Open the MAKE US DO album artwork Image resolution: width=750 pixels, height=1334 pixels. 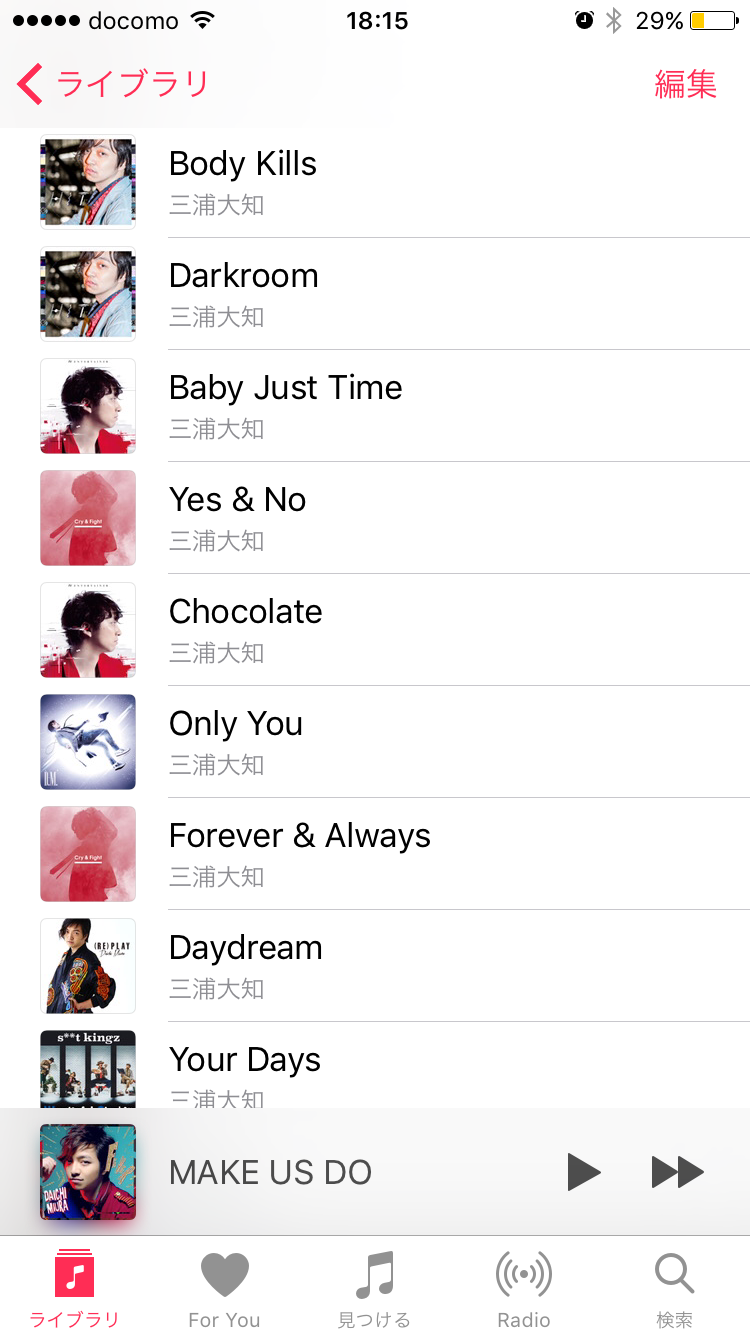click(87, 1172)
